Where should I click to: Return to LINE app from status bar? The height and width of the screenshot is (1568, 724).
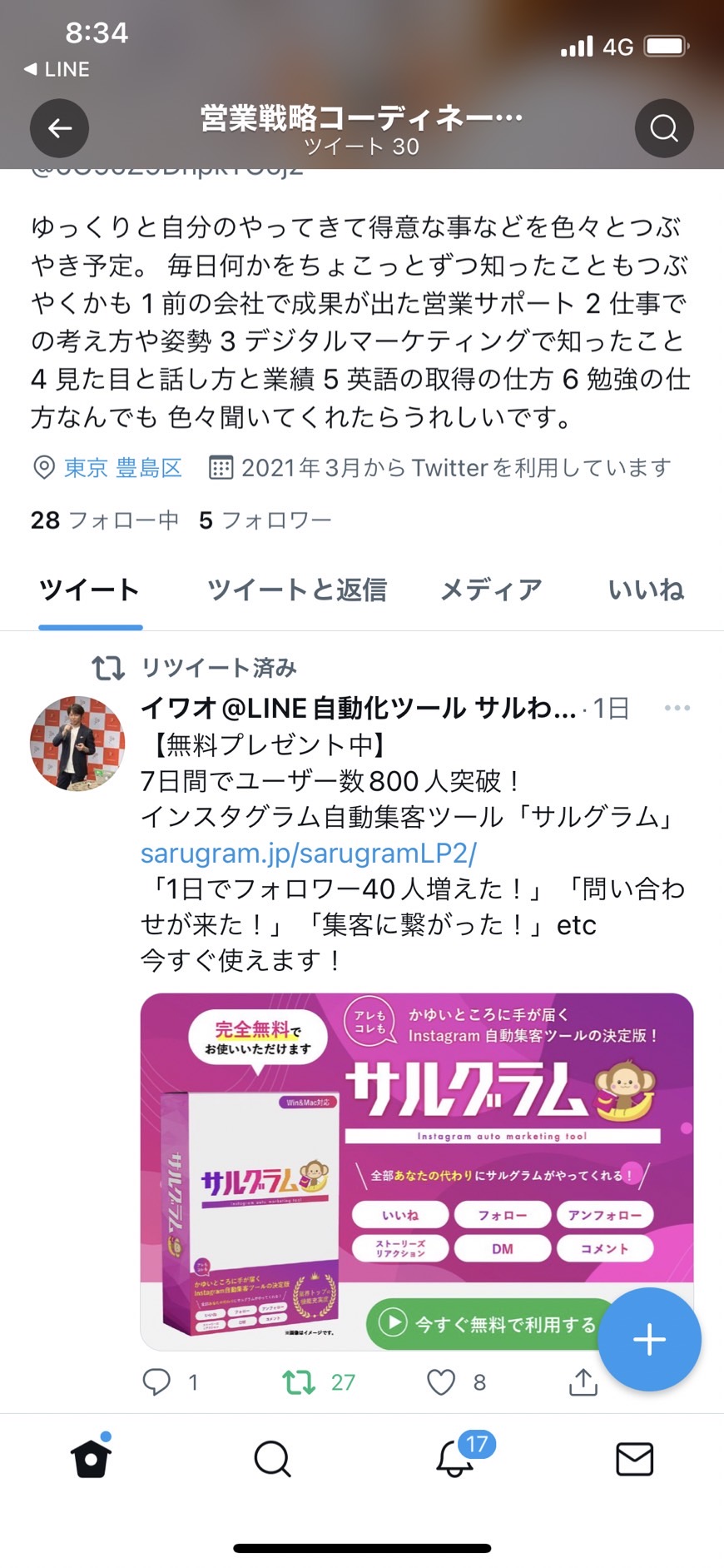(x=57, y=70)
